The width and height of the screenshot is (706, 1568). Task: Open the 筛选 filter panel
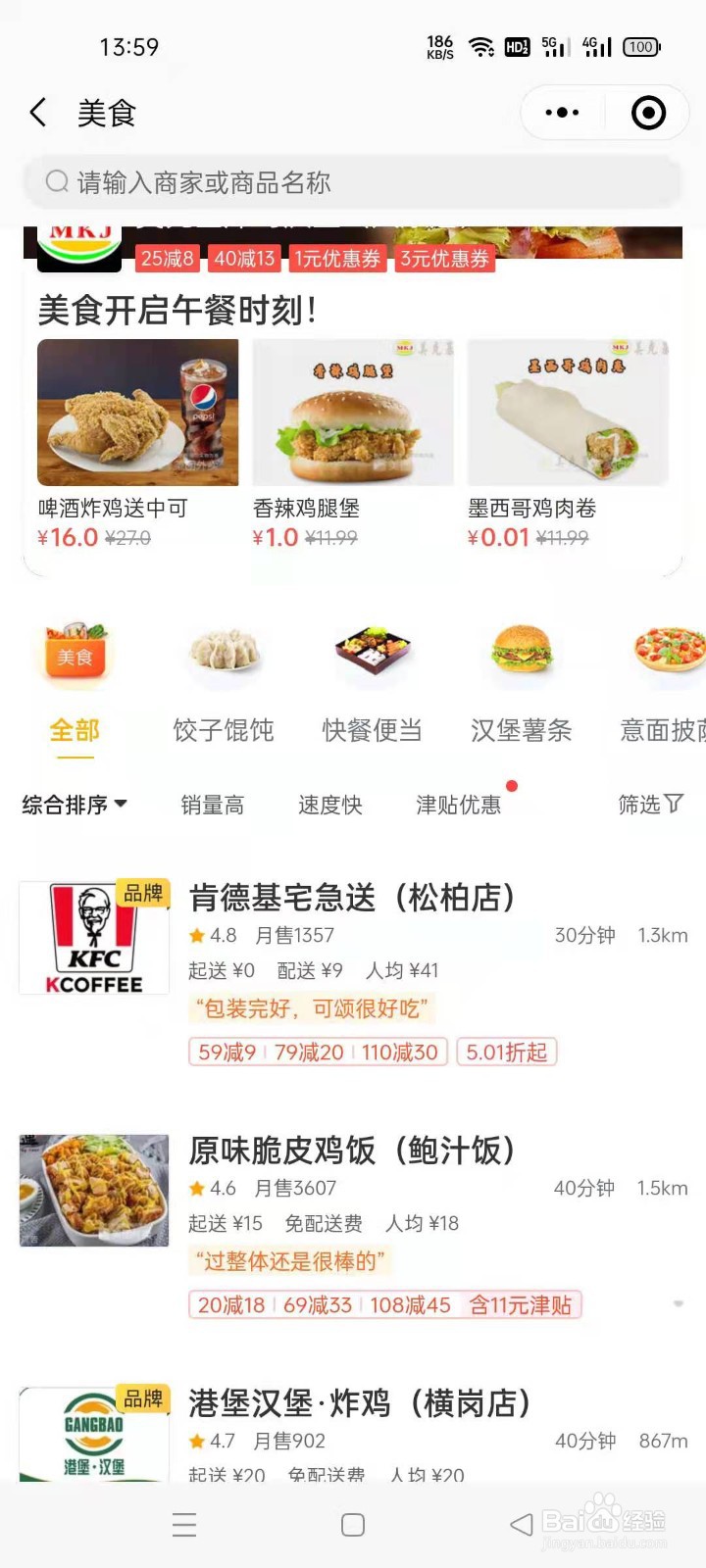(x=650, y=805)
